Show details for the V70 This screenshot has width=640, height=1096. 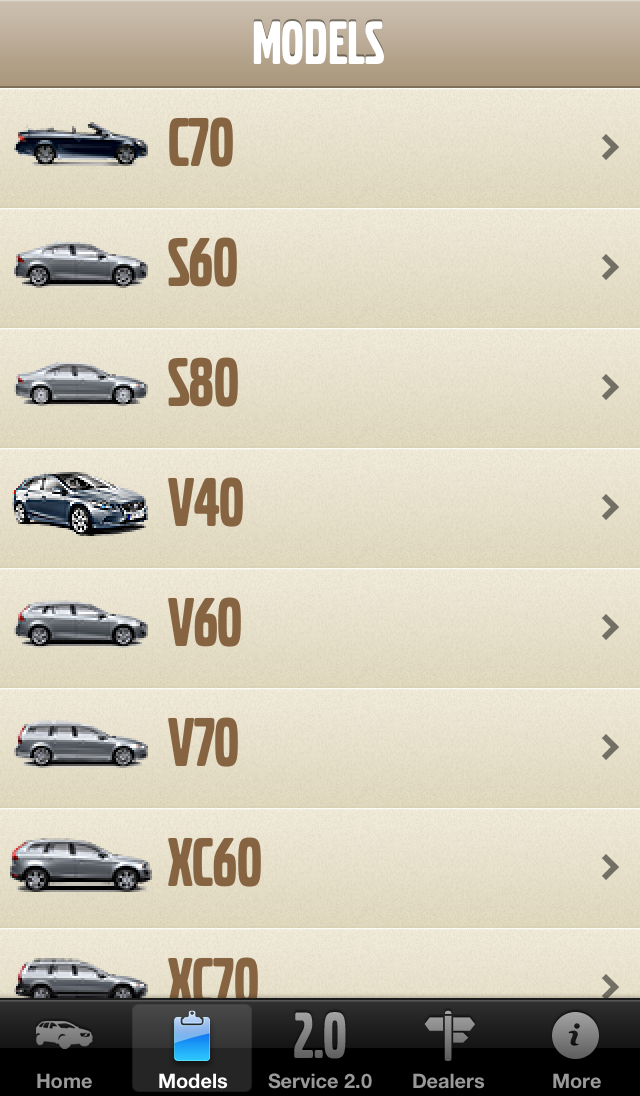coord(320,748)
